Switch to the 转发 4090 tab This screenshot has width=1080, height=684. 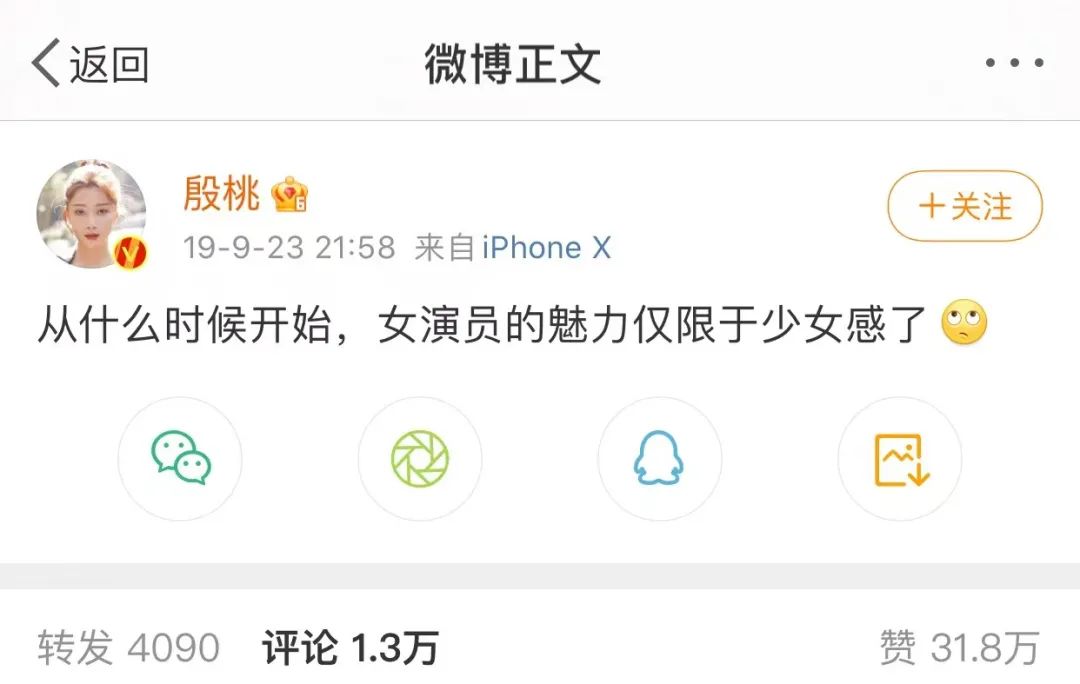(128, 648)
